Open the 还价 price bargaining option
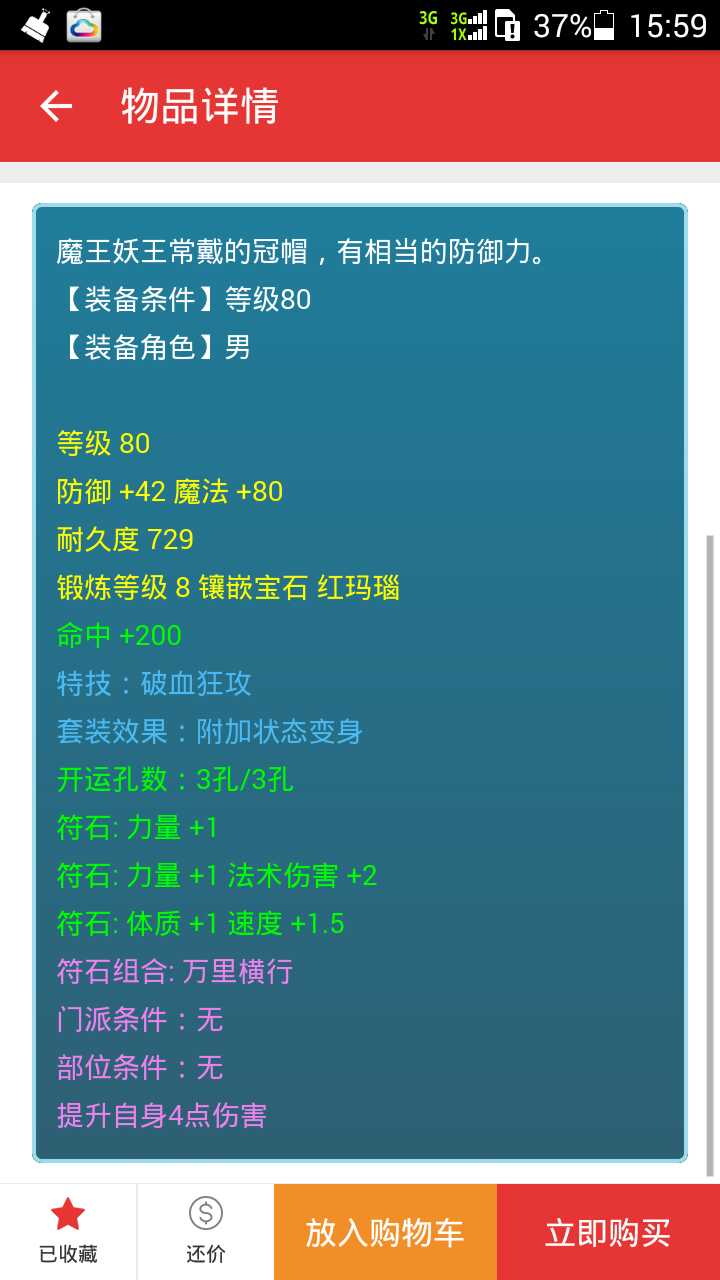 coord(206,1230)
